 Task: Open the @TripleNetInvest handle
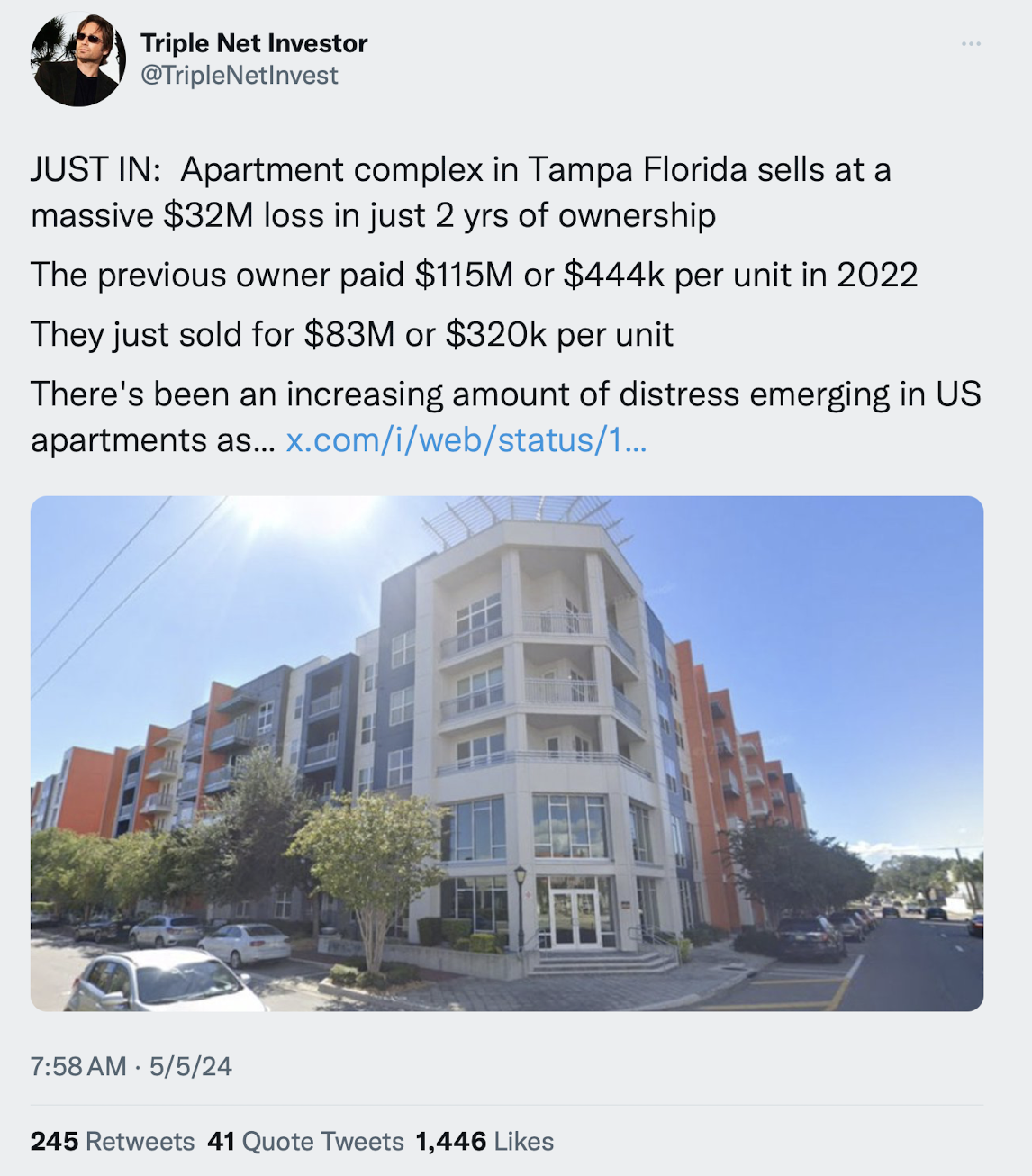239,76
